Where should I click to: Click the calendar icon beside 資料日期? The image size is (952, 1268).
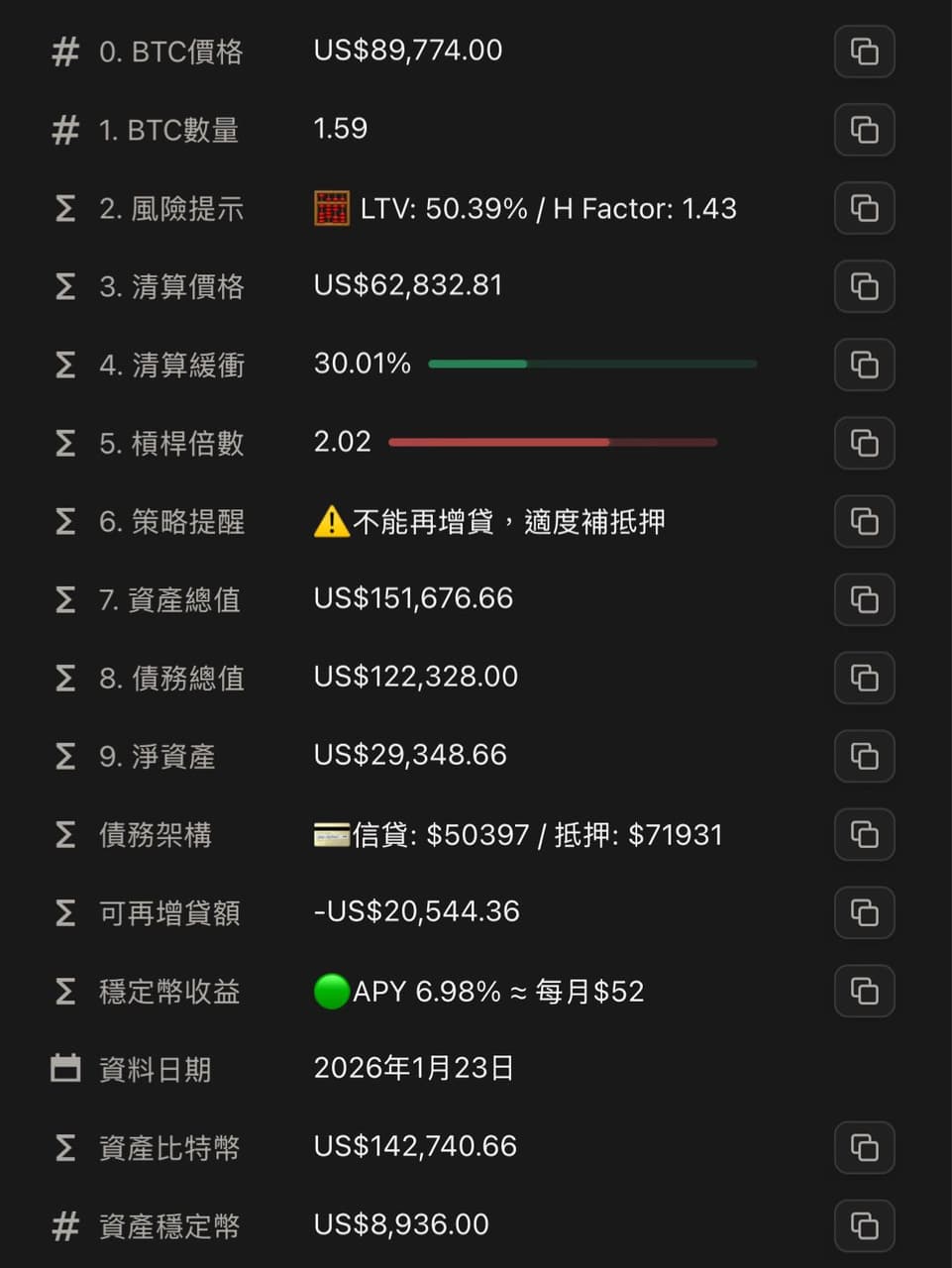64,1068
